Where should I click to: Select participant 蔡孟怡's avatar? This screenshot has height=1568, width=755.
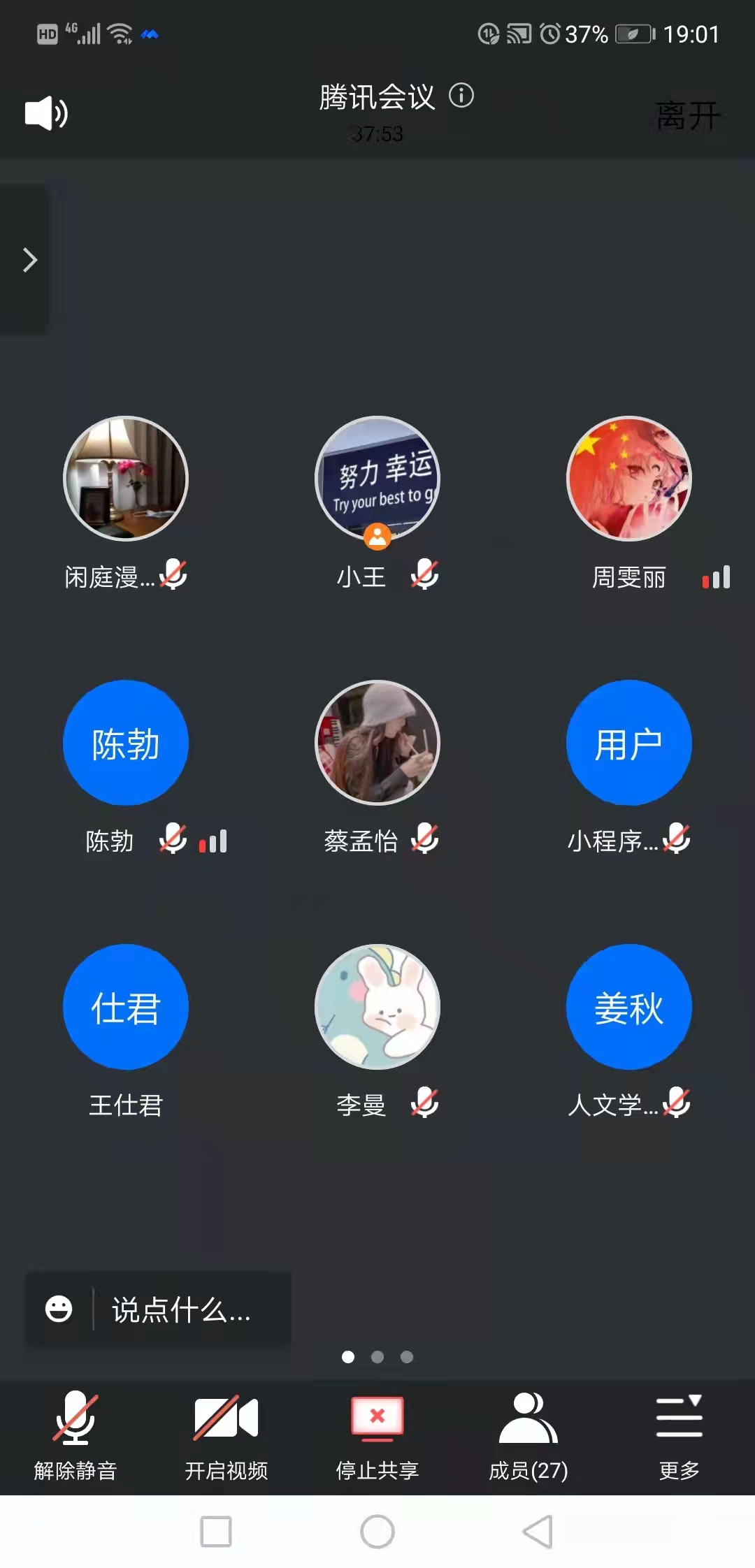click(377, 743)
